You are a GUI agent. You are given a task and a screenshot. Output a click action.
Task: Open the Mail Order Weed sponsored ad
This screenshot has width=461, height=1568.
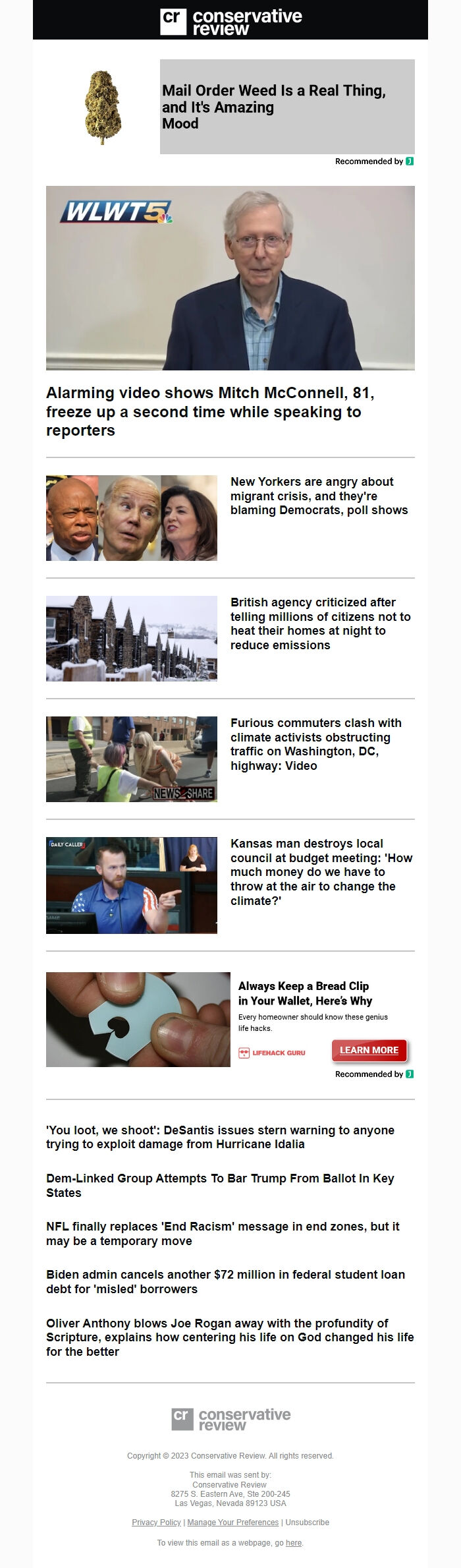[274, 107]
